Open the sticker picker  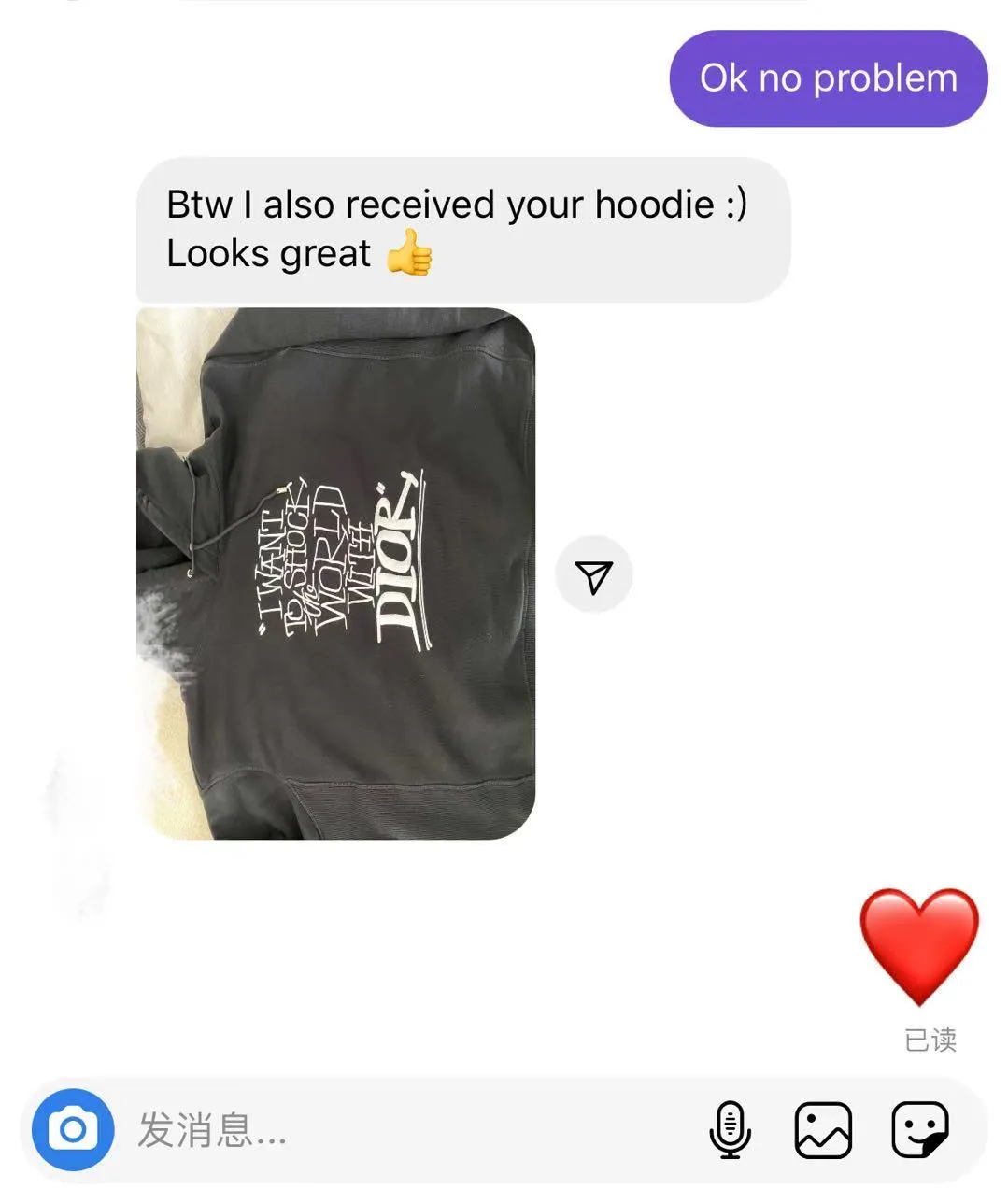click(920, 1130)
